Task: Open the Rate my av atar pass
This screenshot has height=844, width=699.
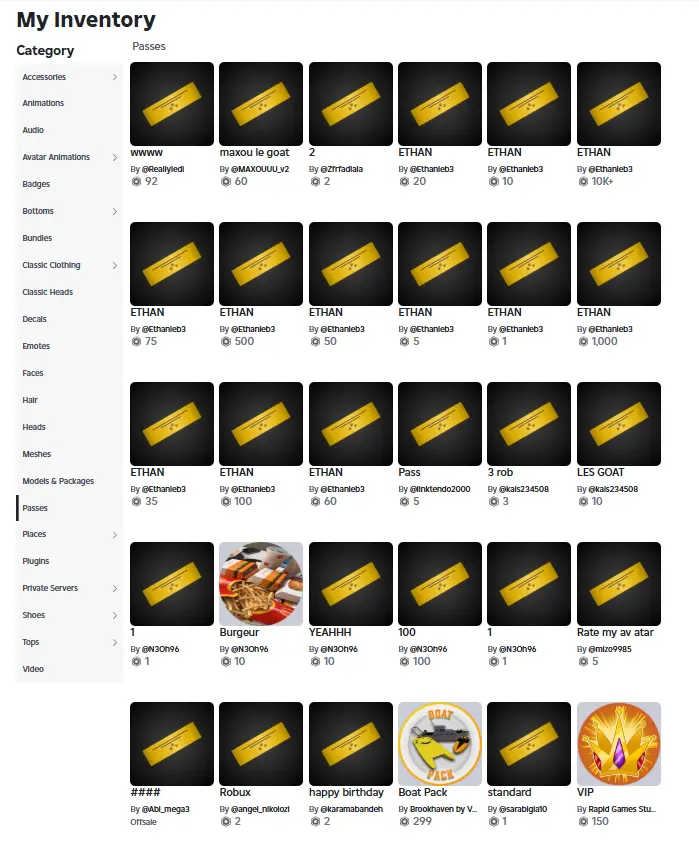Action: tap(619, 584)
